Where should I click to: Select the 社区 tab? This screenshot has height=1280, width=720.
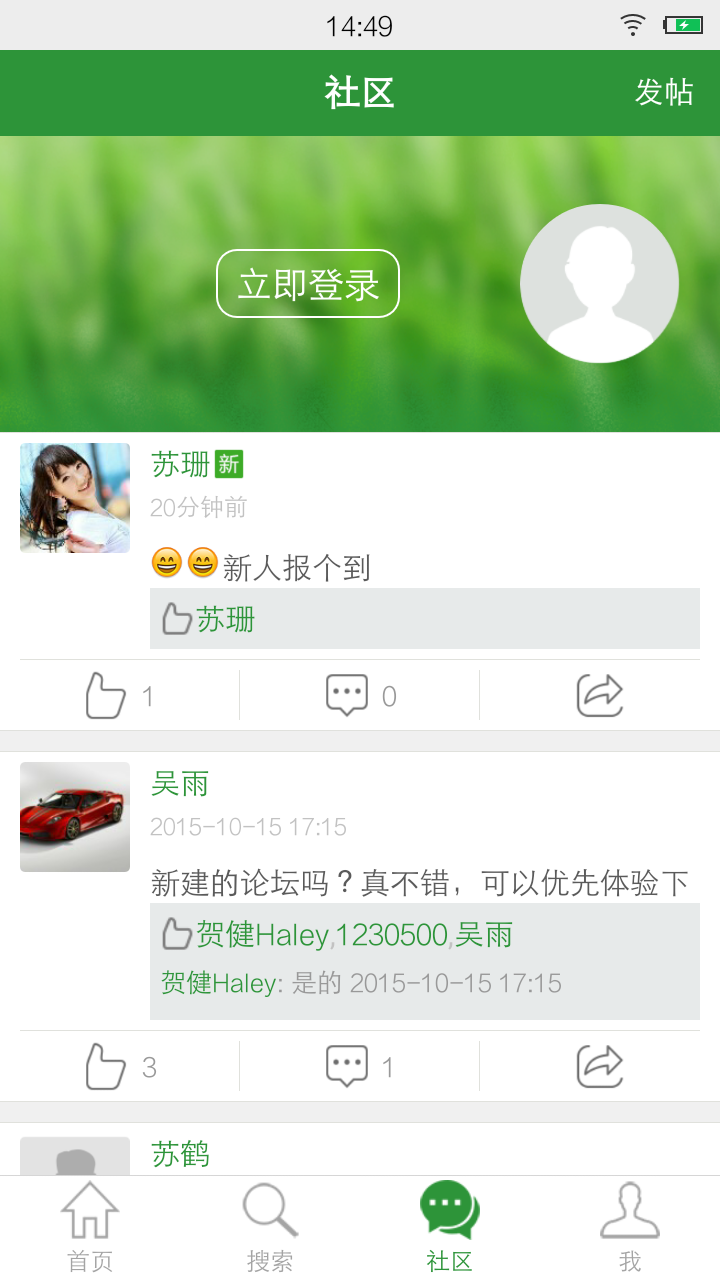(x=450, y=1228)
